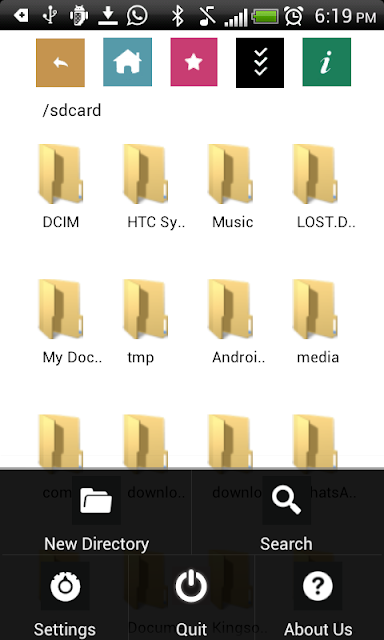Choose Search in the options menu

287,512
